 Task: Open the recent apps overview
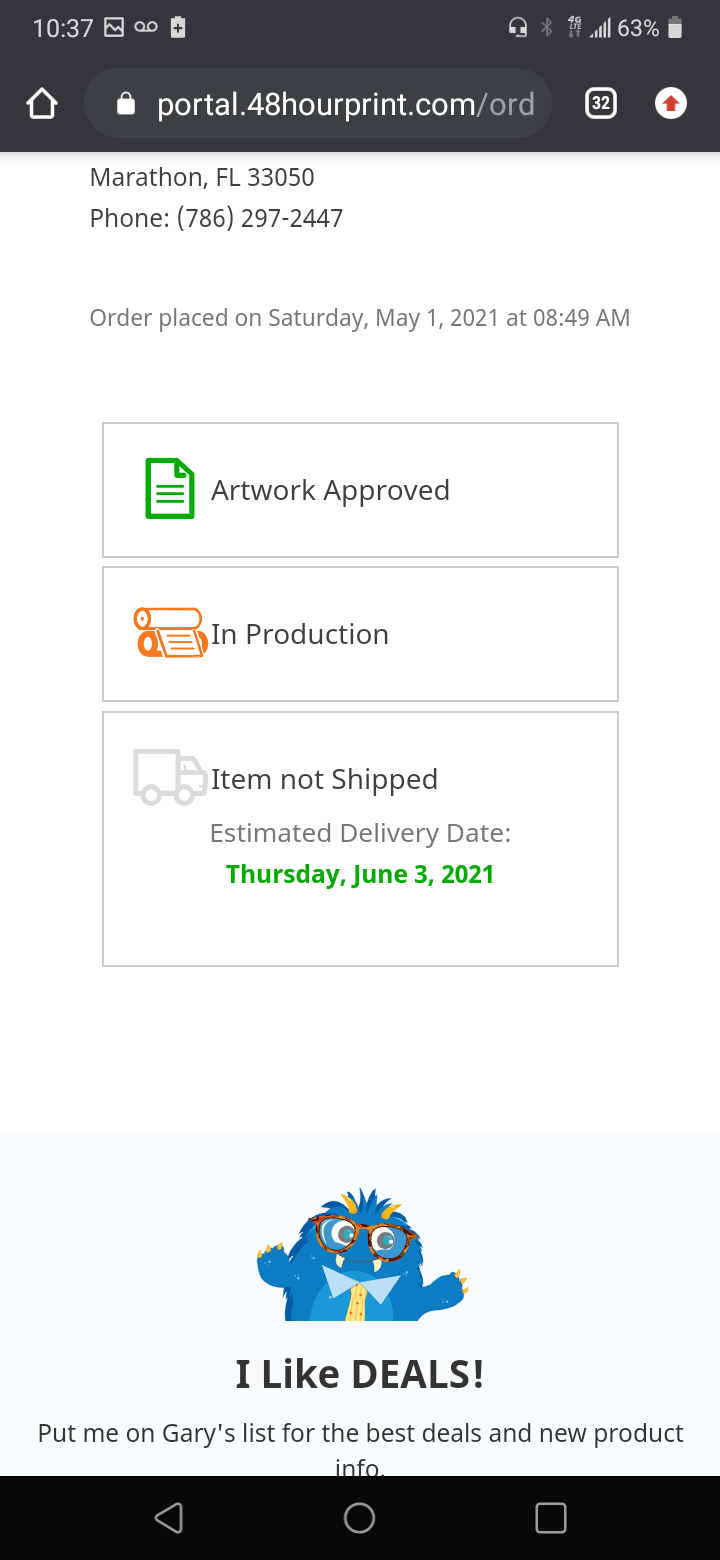(x=551, y=1518)
